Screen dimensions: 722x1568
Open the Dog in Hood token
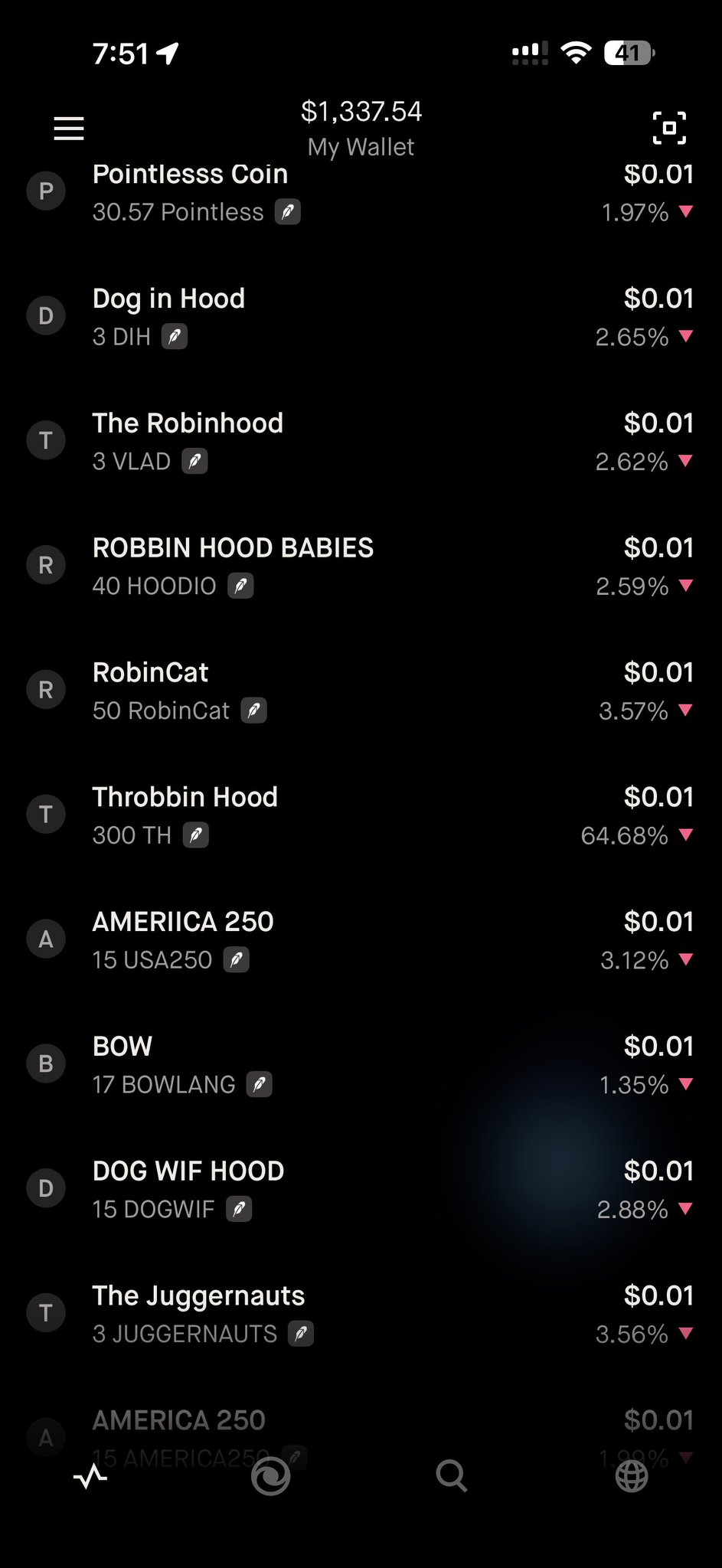click(361, 316)
